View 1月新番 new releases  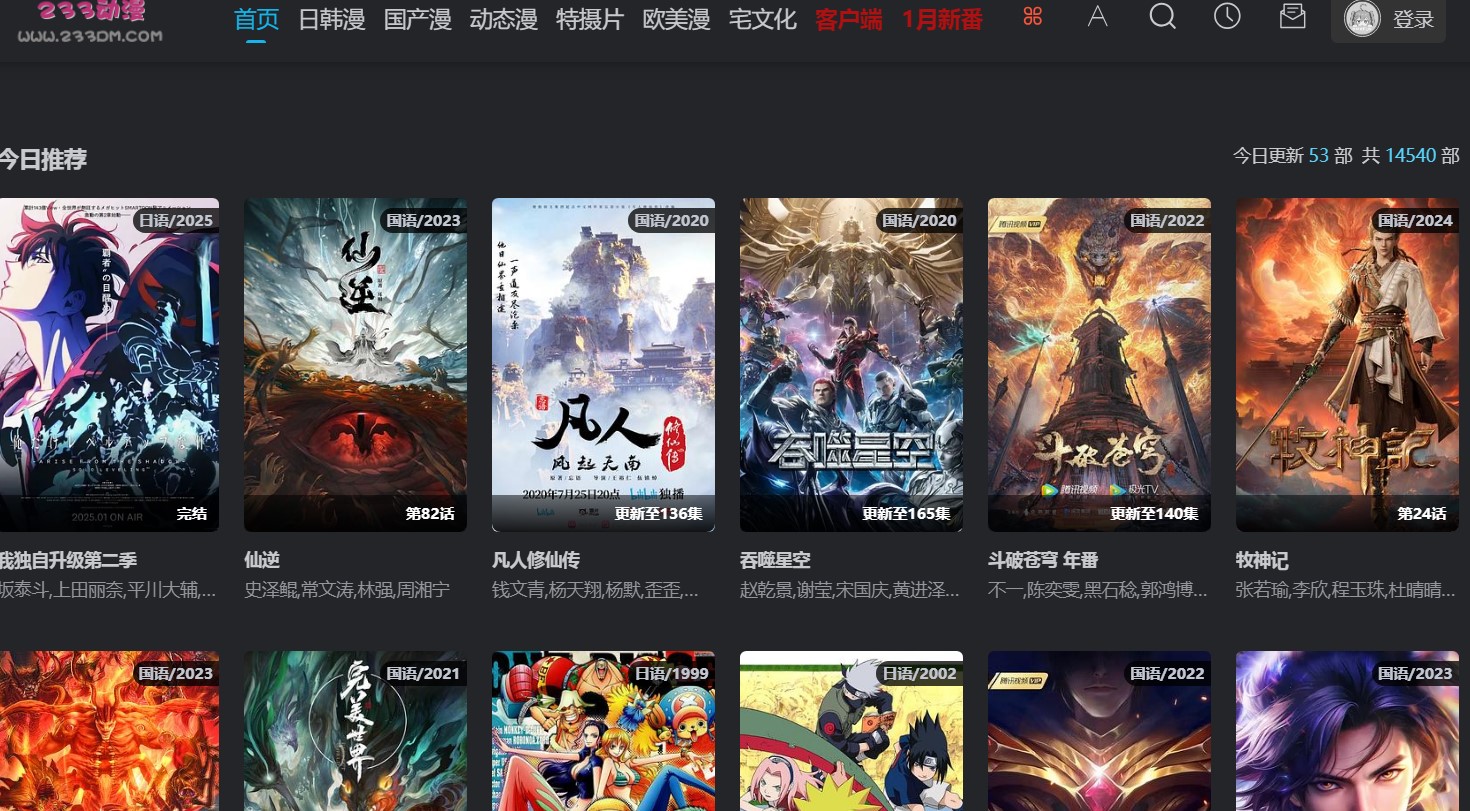(942, 19)
